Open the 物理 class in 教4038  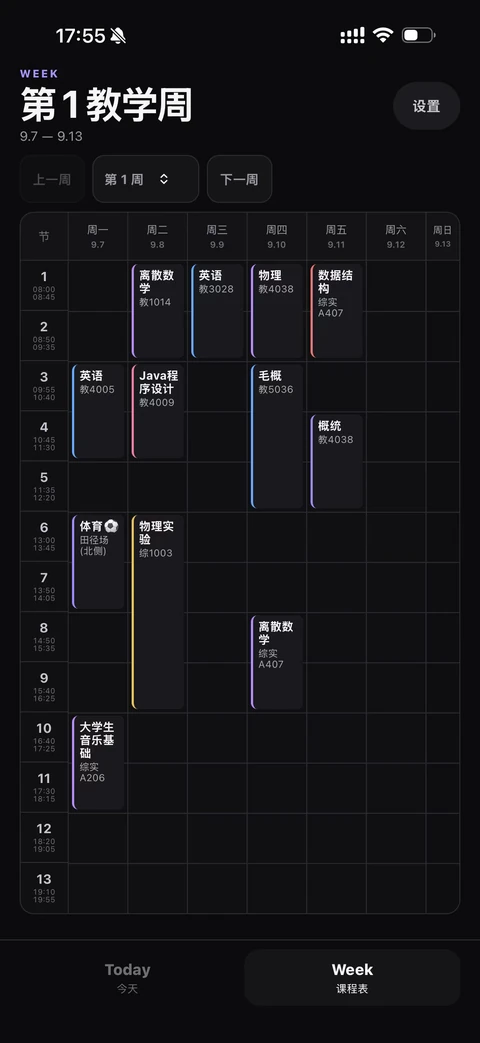277,311
